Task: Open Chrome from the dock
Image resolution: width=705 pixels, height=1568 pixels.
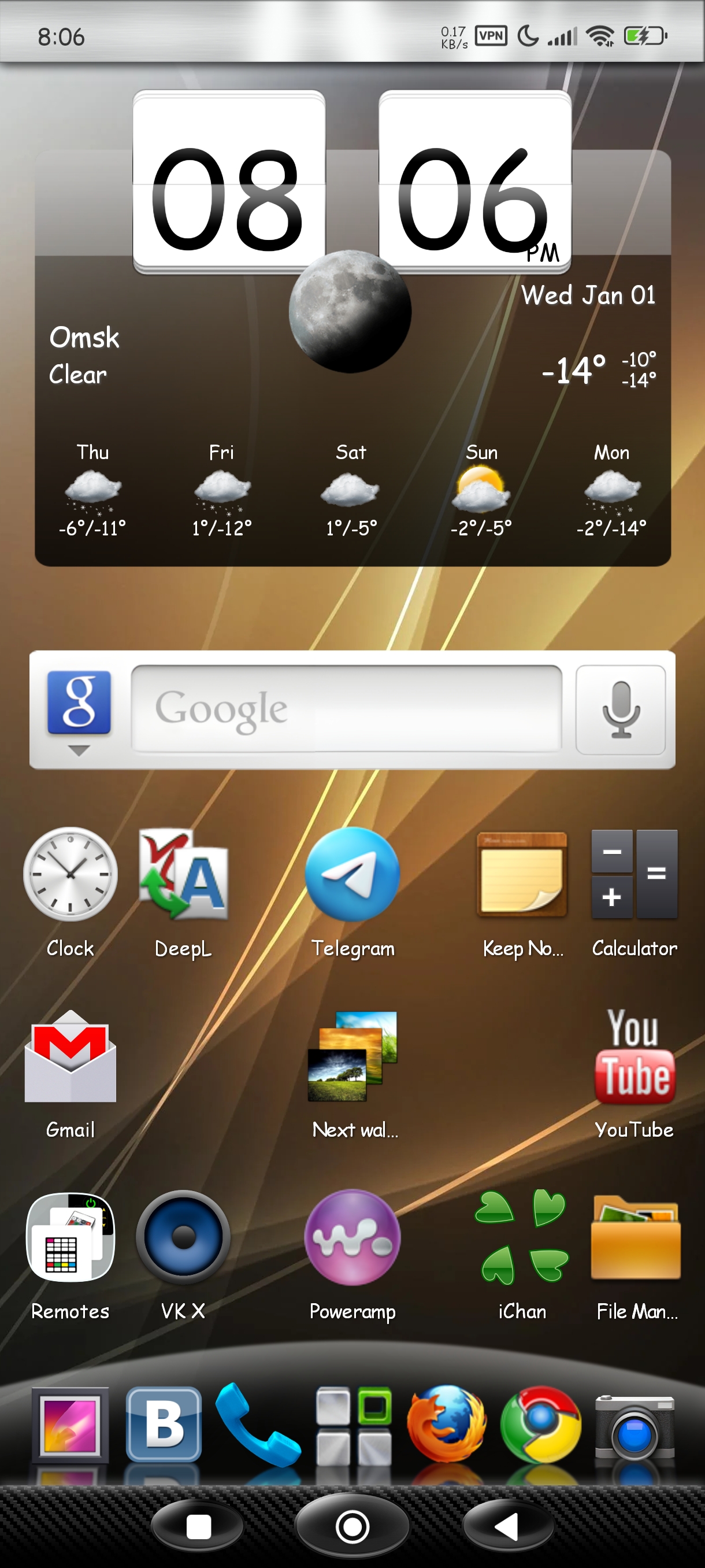Action: point(541,1423)
